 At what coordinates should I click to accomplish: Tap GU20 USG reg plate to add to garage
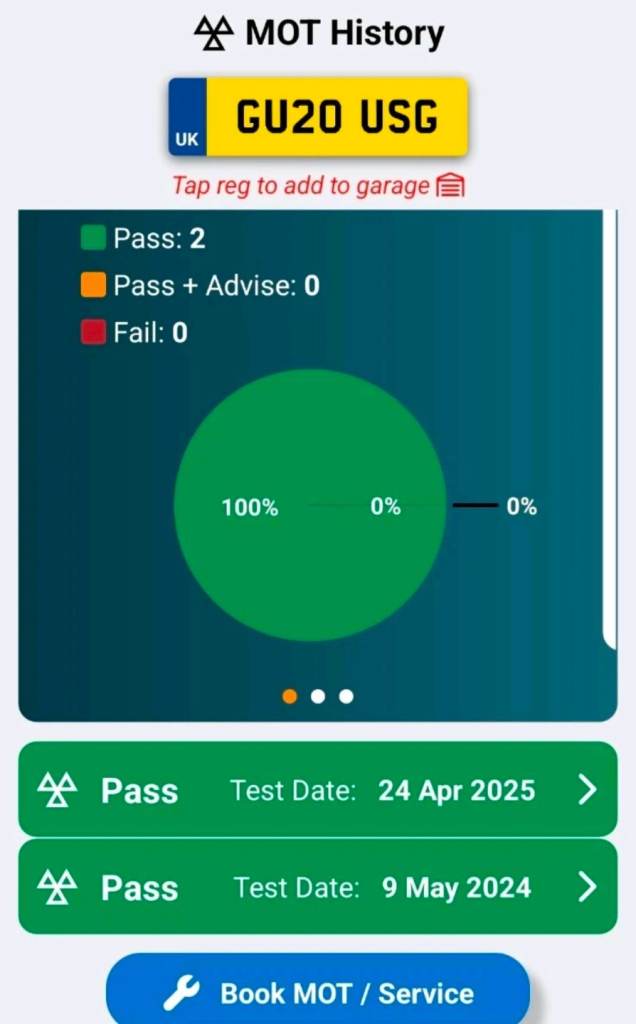tap(318, 117)
